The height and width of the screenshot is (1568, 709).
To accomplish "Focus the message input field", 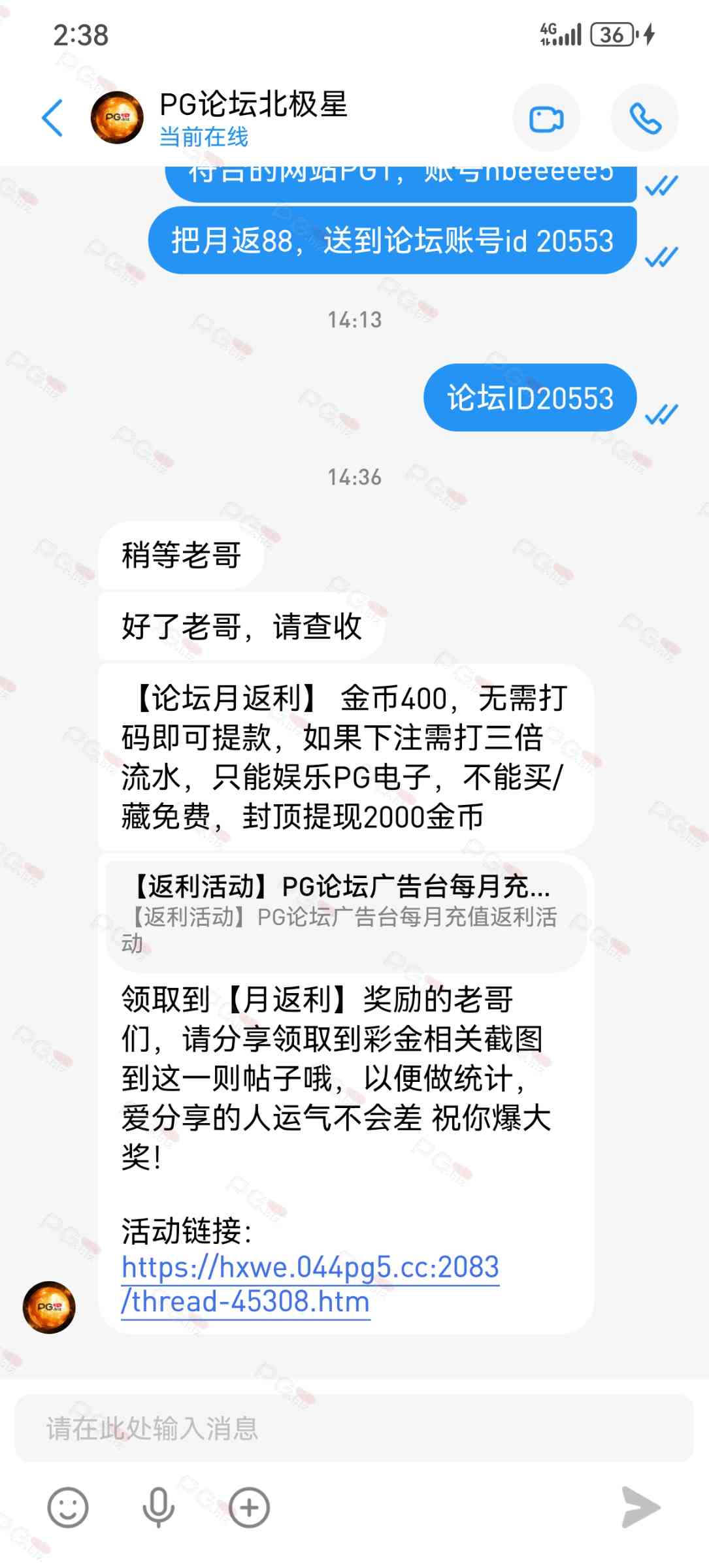I will click(353, 1428).
